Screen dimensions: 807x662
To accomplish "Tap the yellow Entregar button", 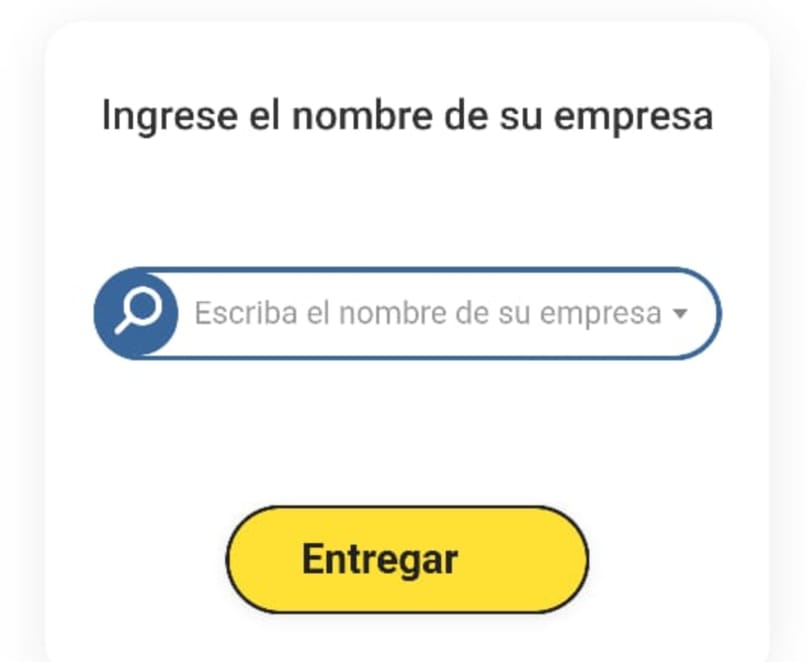I will pyautogui.click(x=407, y=559).
